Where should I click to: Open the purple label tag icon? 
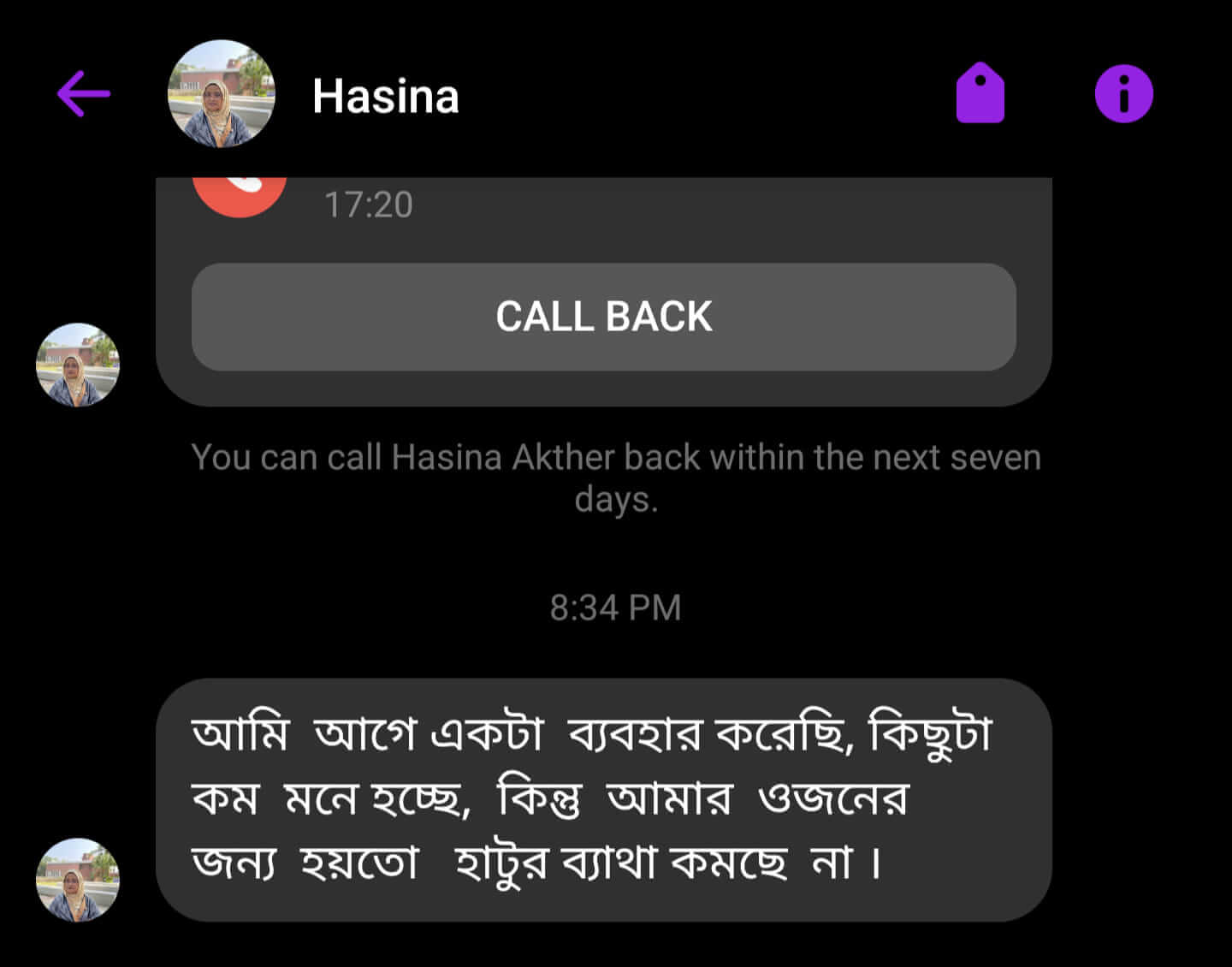[x=980, y=93]
